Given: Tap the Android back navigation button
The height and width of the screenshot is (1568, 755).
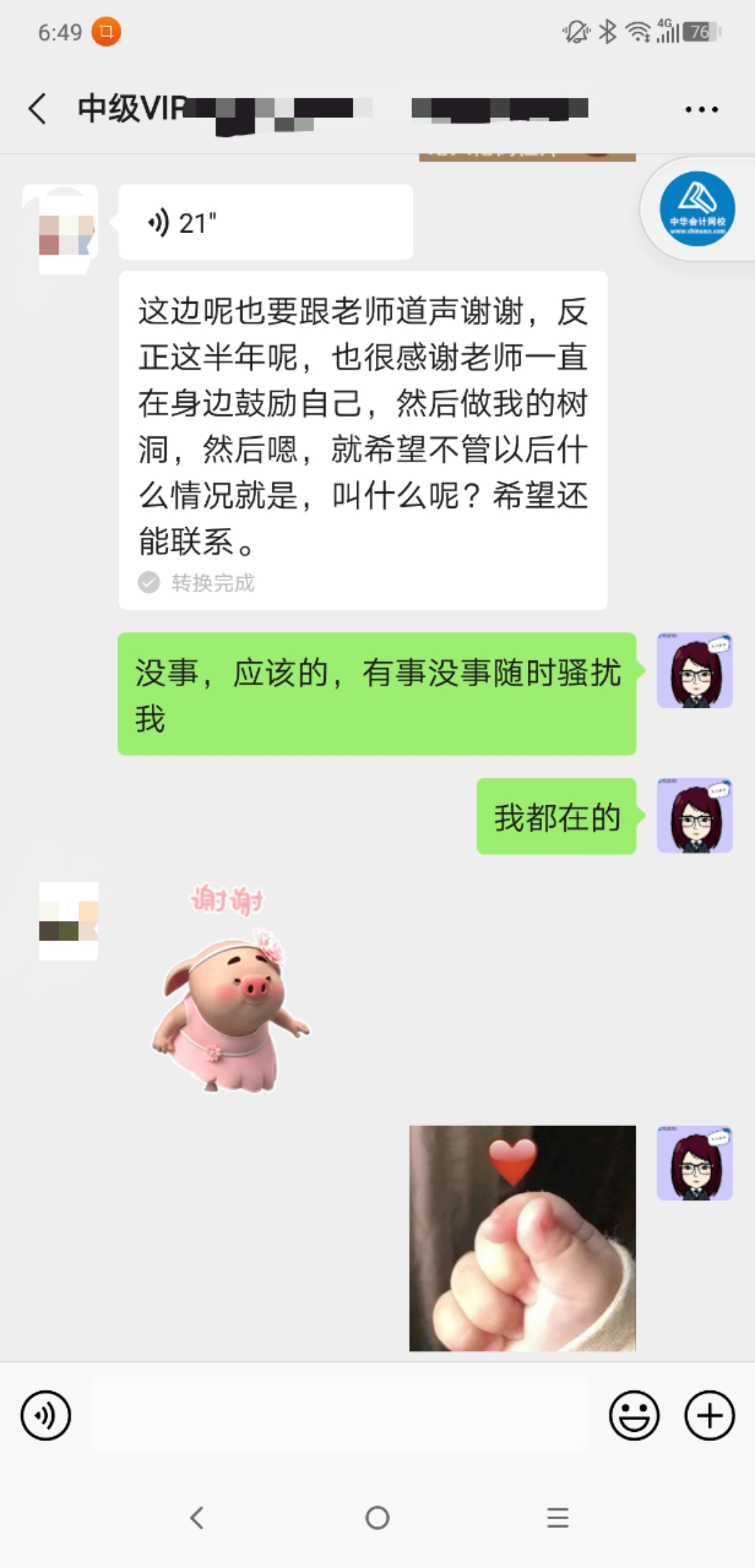Looking at the screenshot, I should [x=196, y=1518].
